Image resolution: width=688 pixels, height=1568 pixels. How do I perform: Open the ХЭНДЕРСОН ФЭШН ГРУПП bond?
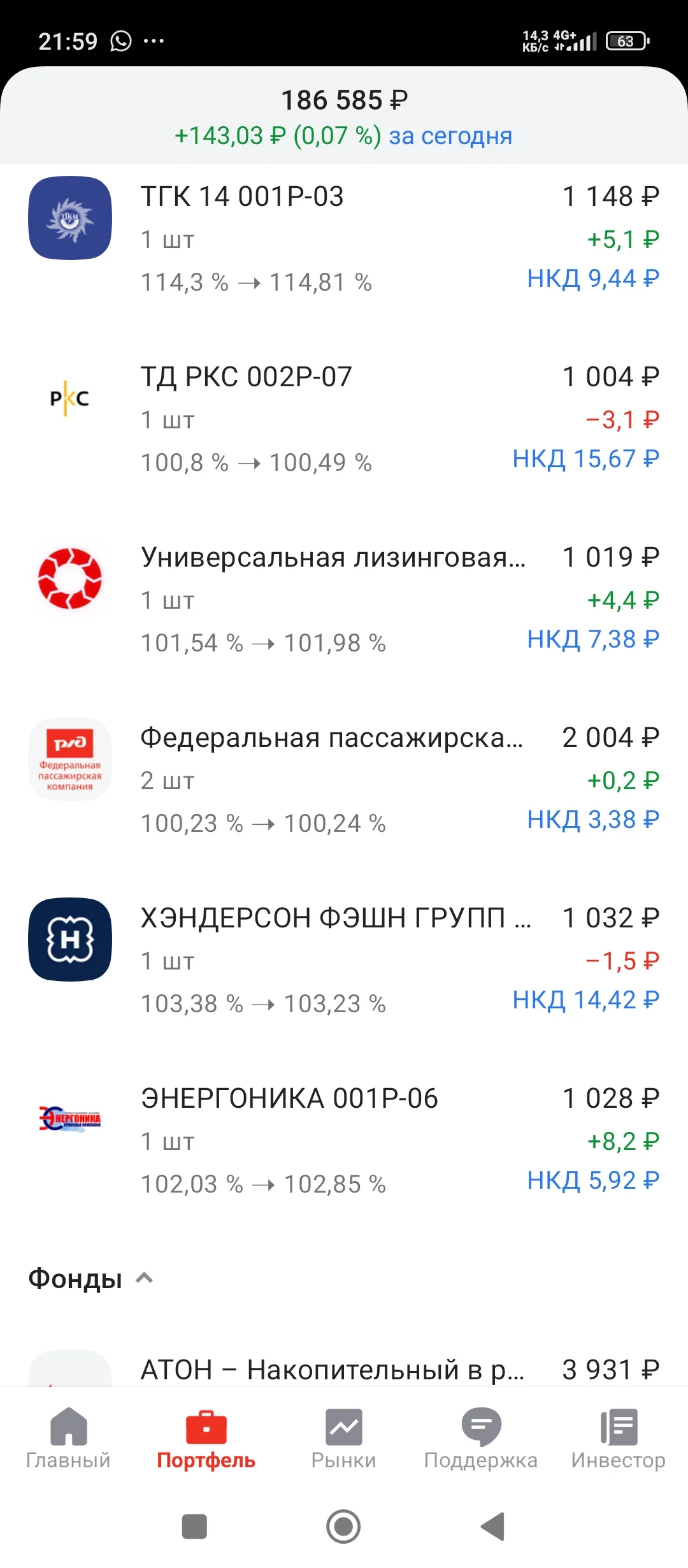(x=344, y=961)
